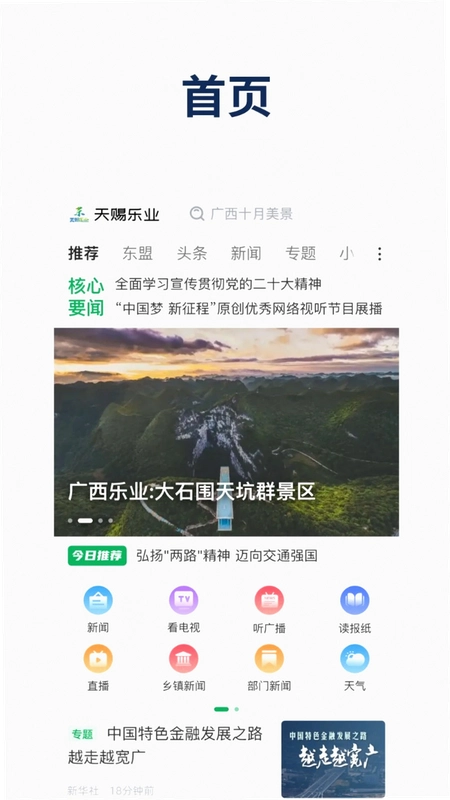The height and width of the screenshot is (800, 450).
Task: Open the 大石围天坑群景区 banner
Action: click(x=227, y=432)
